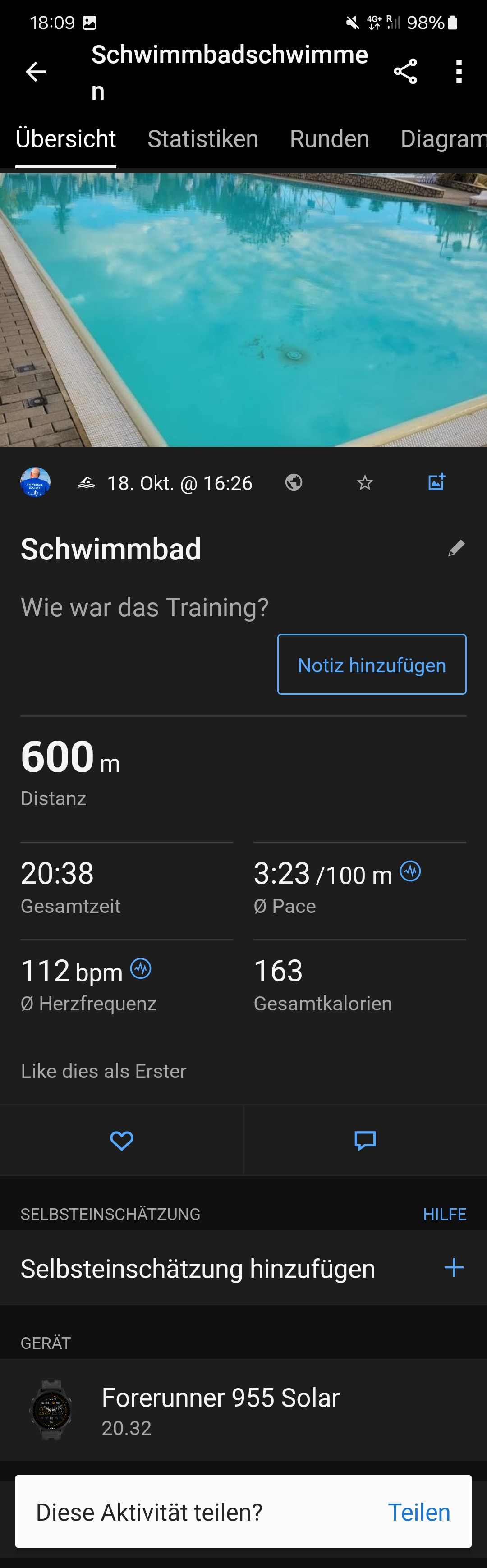Screen dimensions: 487x1568
Task: Mark activity as favorite with star
Action: [x=365, y=483]
